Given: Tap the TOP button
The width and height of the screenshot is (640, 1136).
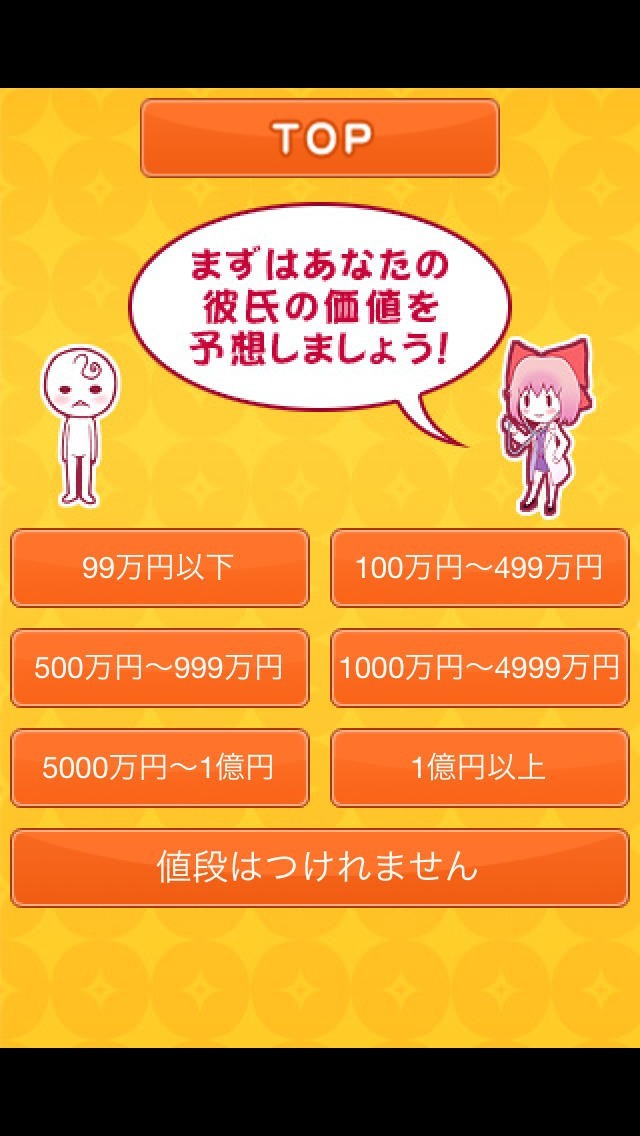Looking at the screenshot, I should (319, 138).
